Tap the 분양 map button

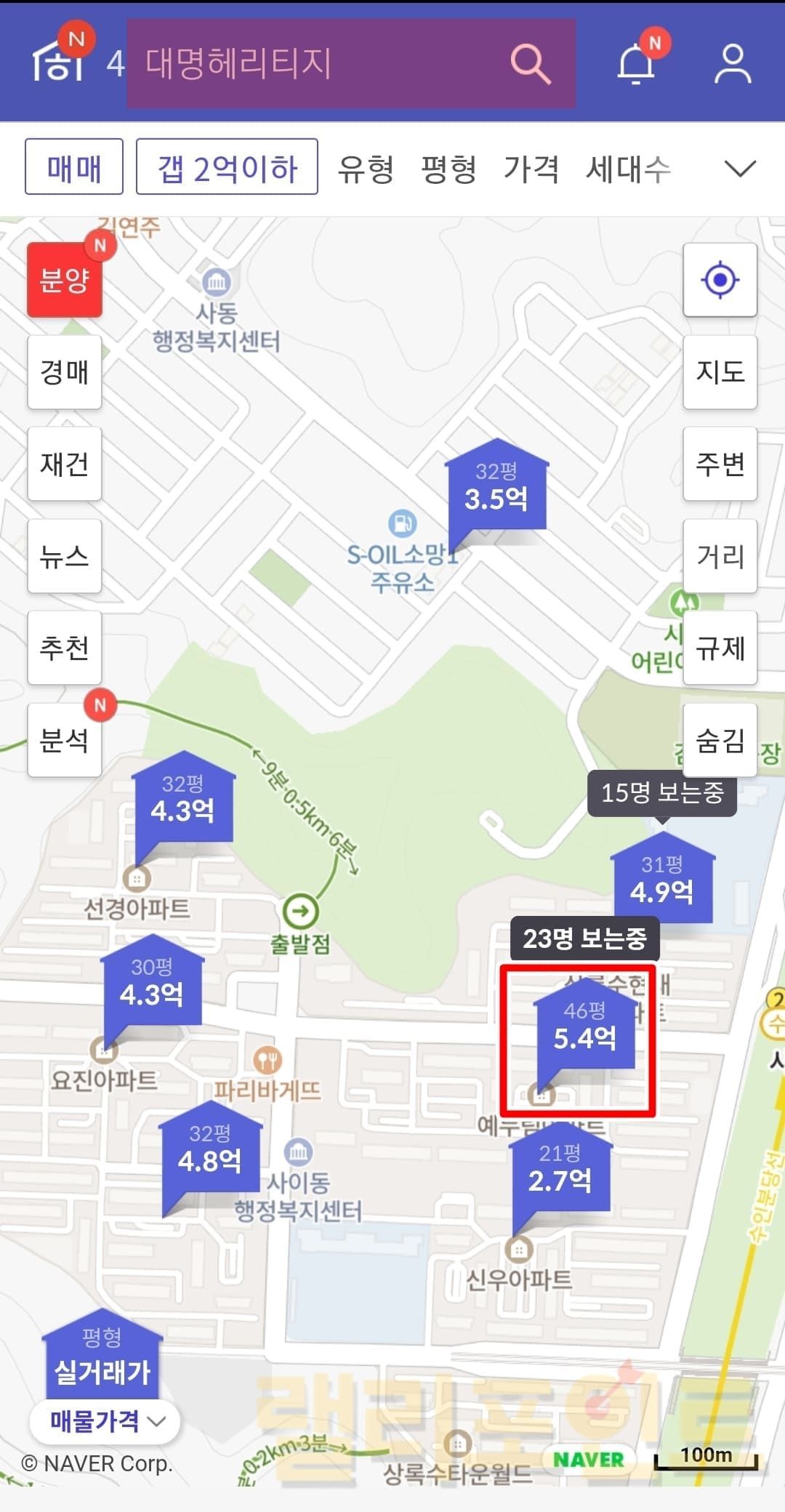[65, 280]
